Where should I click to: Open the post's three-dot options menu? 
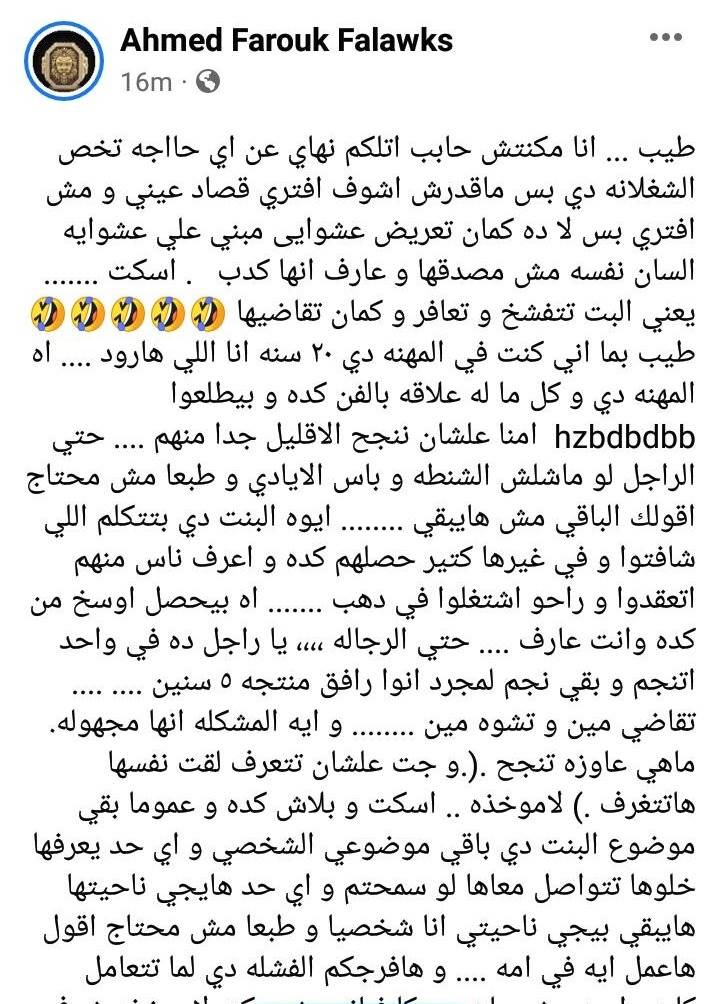tap(665, 38)
